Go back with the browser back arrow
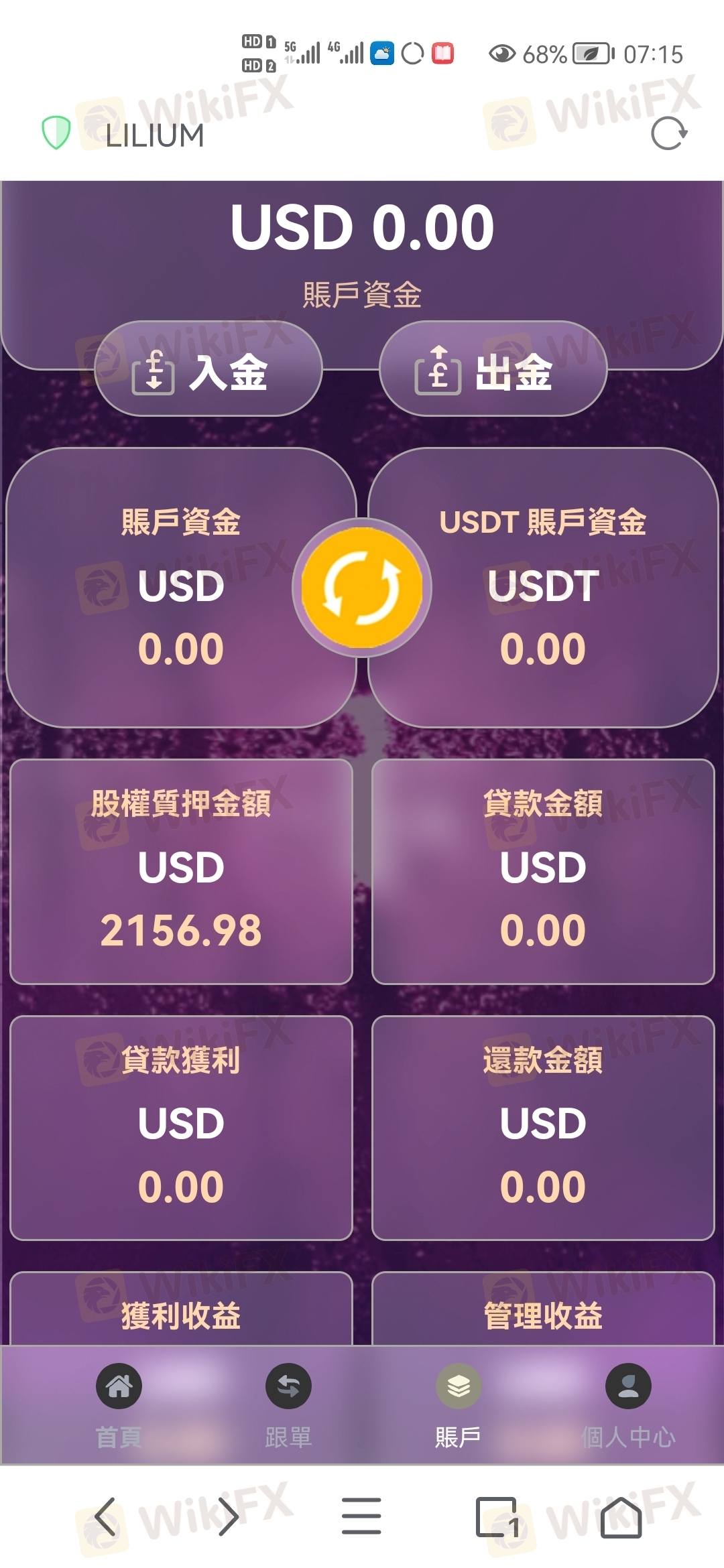The image size is (724, 1568). click(x=105, y=1517)
